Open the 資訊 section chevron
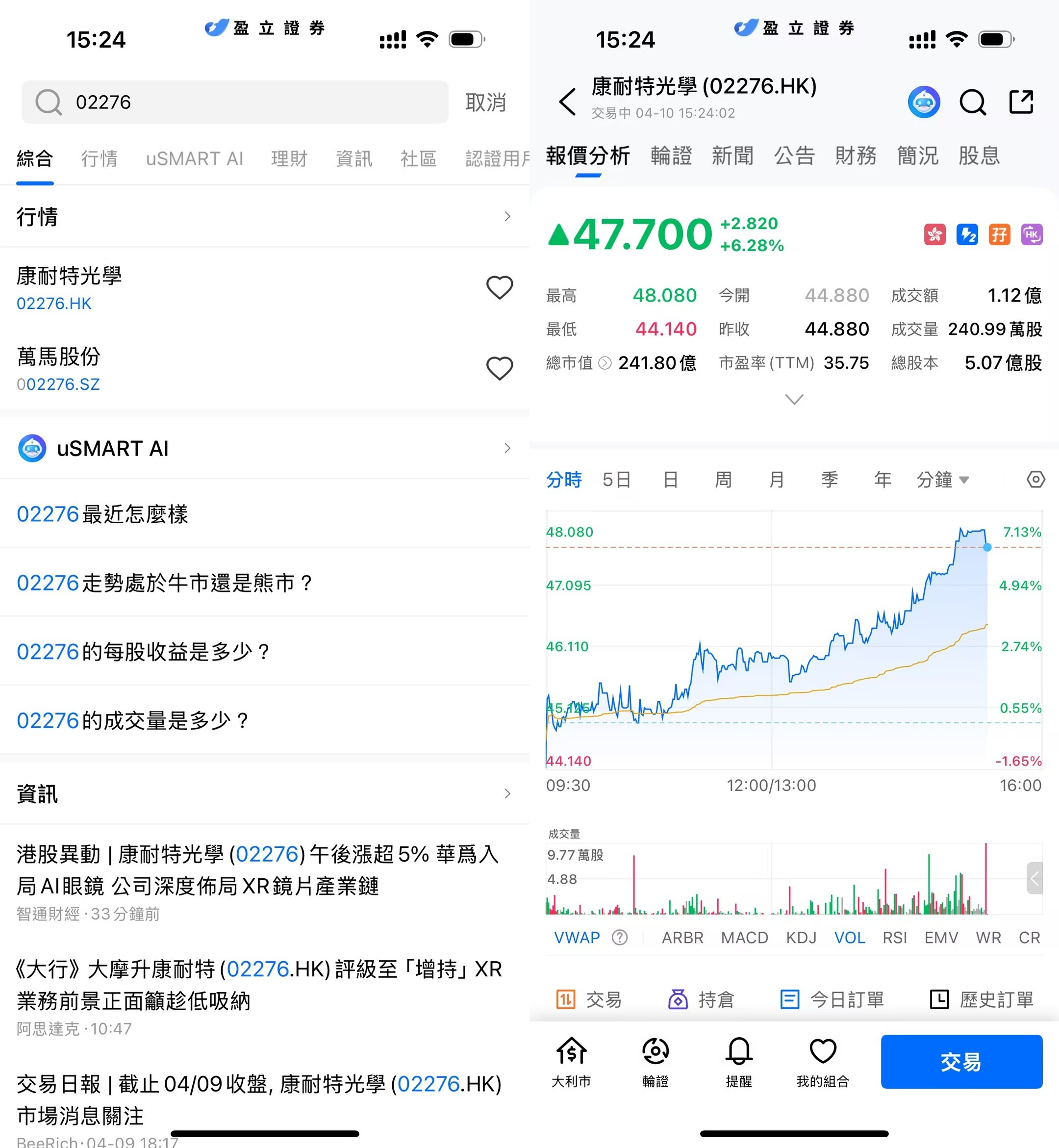 click(x=507, y=794)
